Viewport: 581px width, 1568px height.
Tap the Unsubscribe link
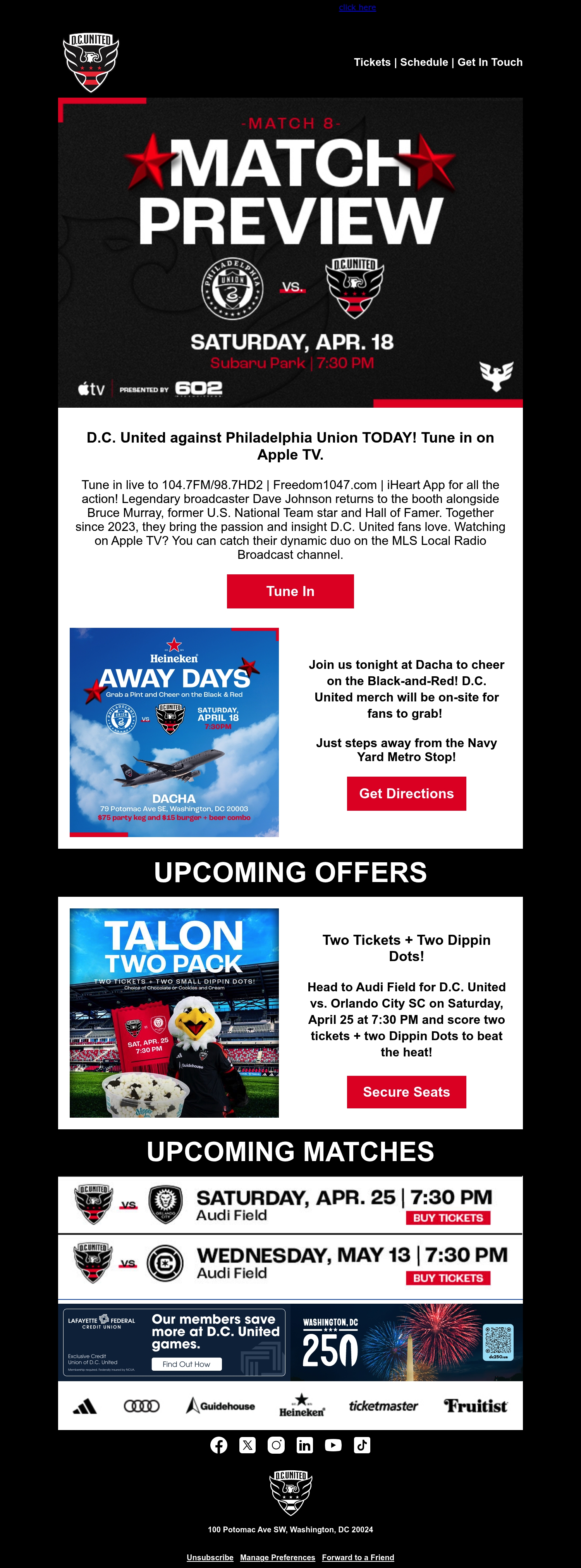pyautogui.click(x=210, y=1557)
